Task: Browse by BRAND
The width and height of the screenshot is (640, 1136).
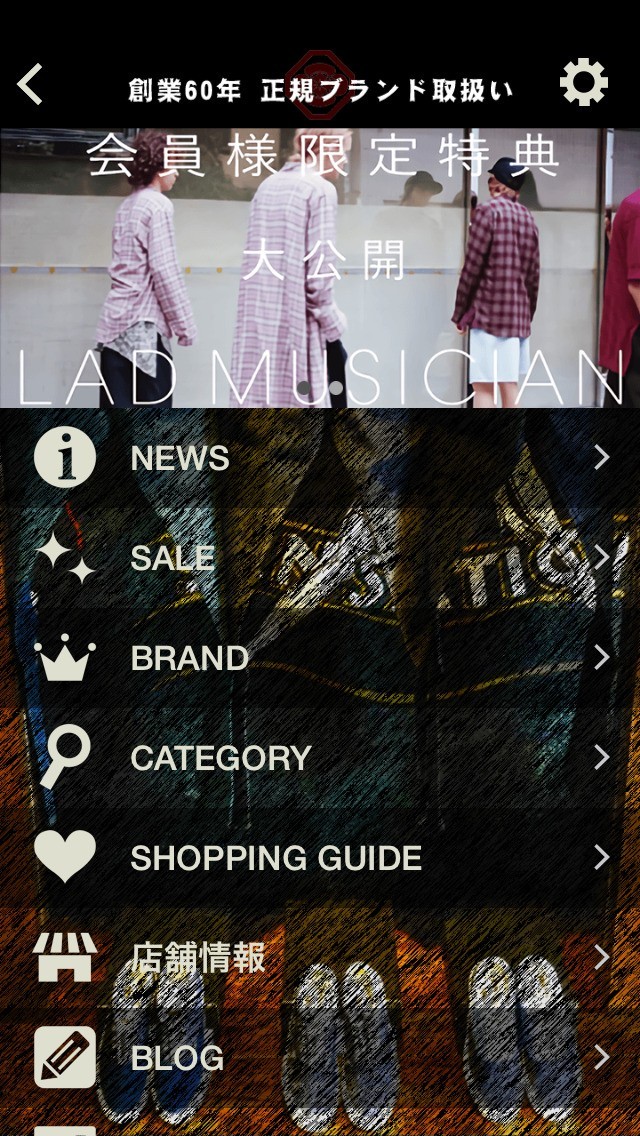Action: pos(320,658)
